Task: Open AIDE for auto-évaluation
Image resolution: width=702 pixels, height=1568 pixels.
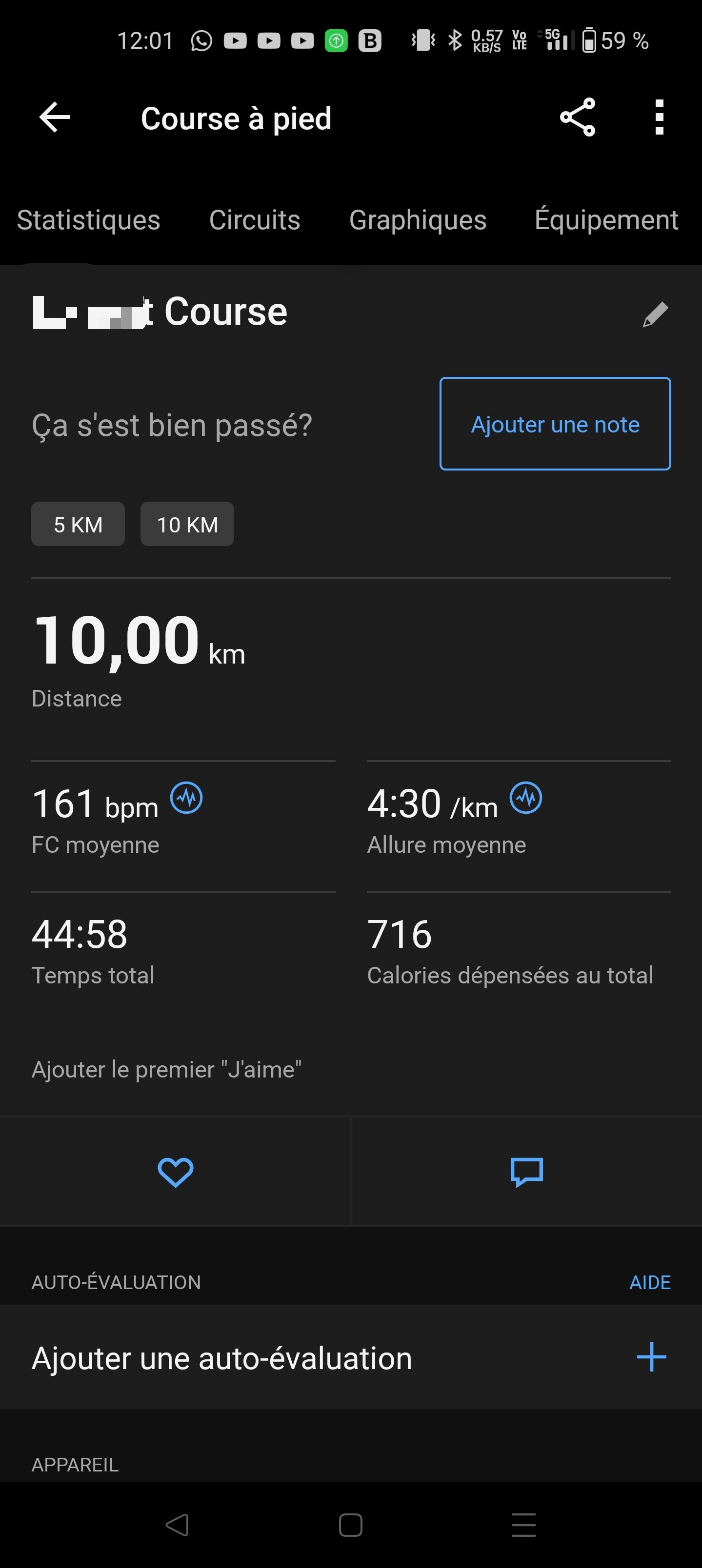Action: coord(650,1282)
